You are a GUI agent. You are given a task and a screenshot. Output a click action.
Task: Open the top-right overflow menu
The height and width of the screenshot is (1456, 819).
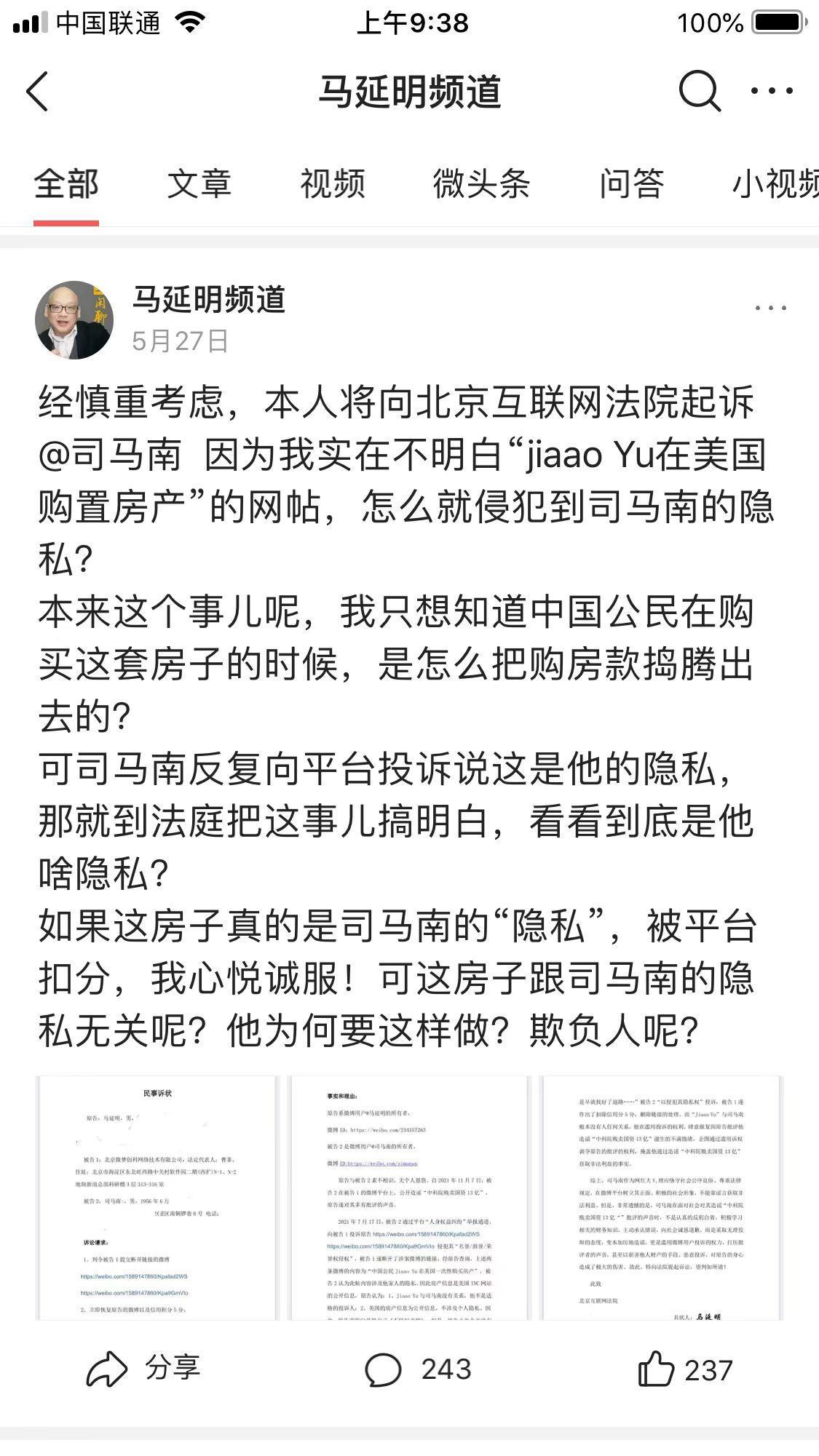(772, 91)
